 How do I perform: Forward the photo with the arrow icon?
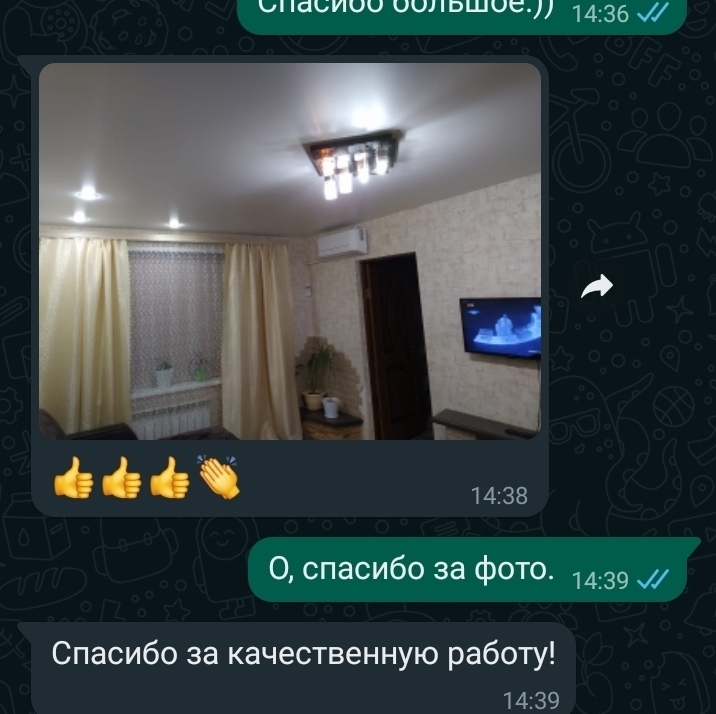tap(596, 288)
